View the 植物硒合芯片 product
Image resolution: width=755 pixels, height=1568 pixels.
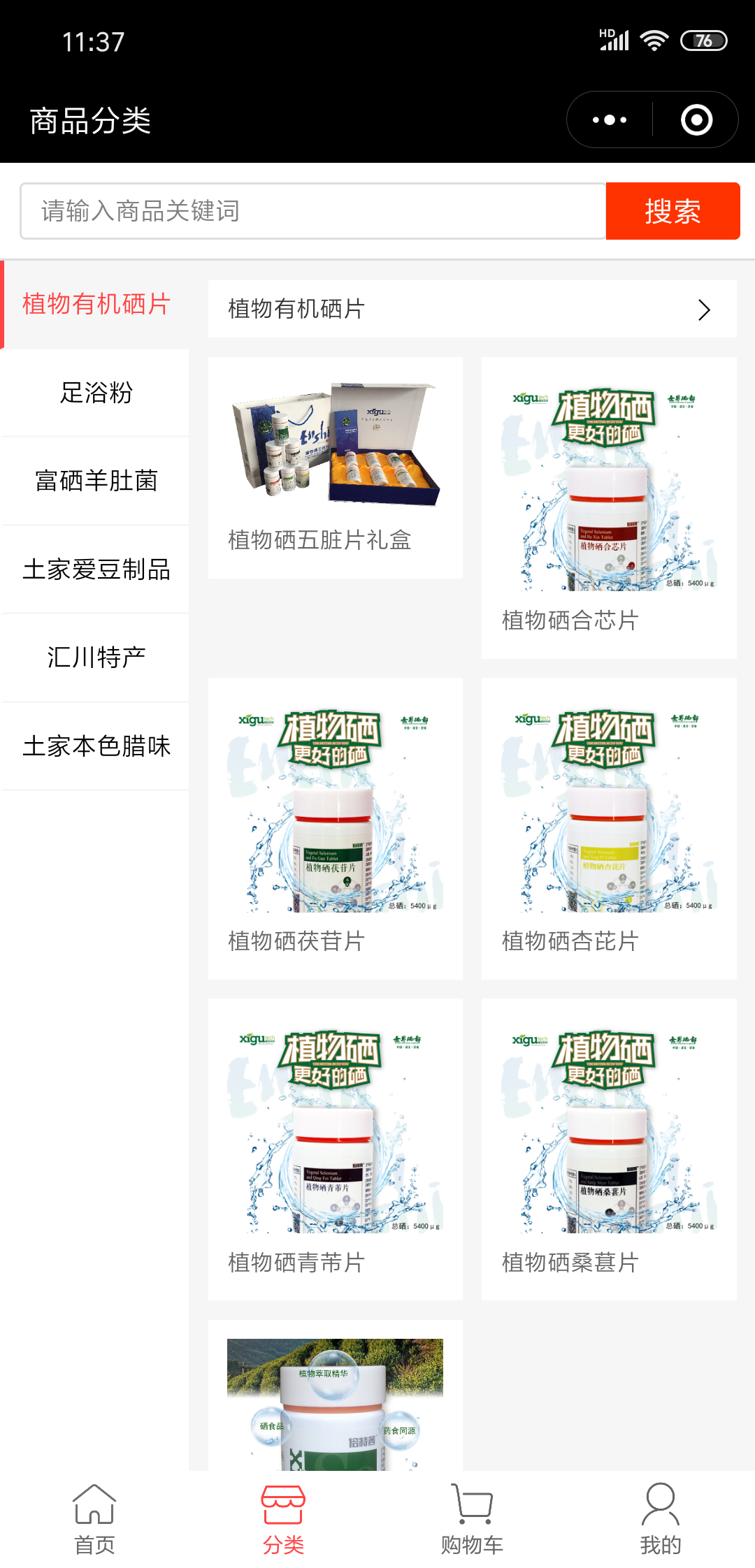[x=609, y=507]
